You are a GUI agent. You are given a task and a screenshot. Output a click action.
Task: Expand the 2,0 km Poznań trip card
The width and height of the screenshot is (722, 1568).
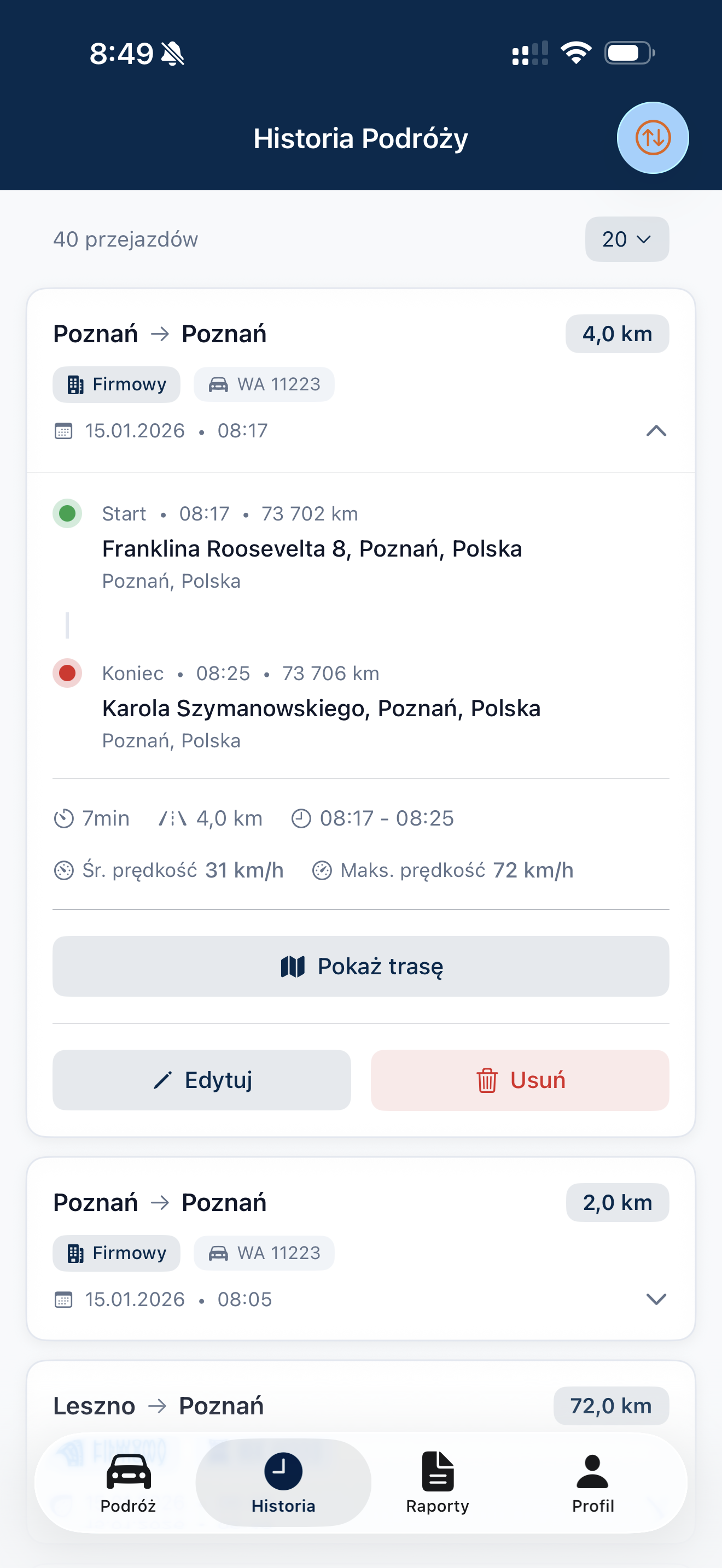click(656, 1299)
